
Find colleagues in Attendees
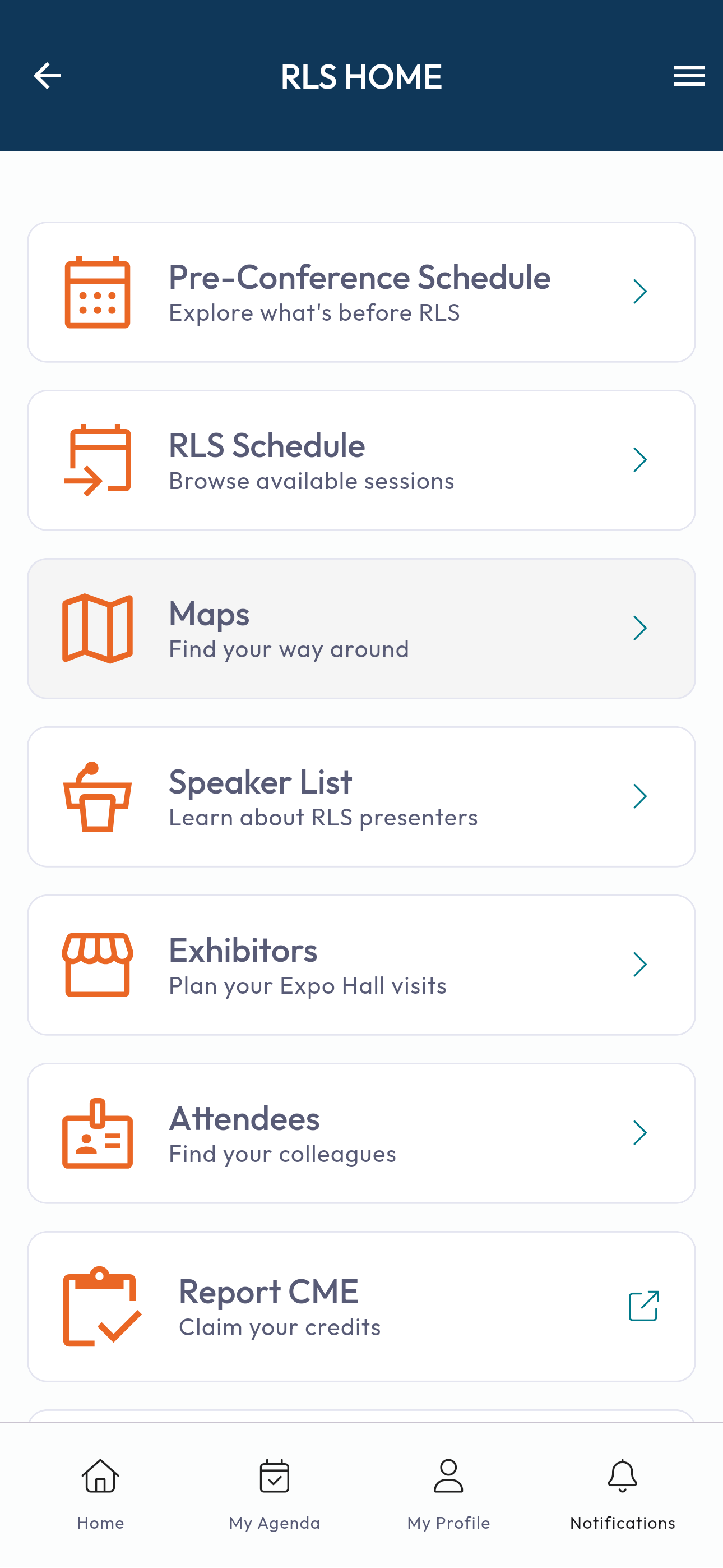(x=361, y=1133)
